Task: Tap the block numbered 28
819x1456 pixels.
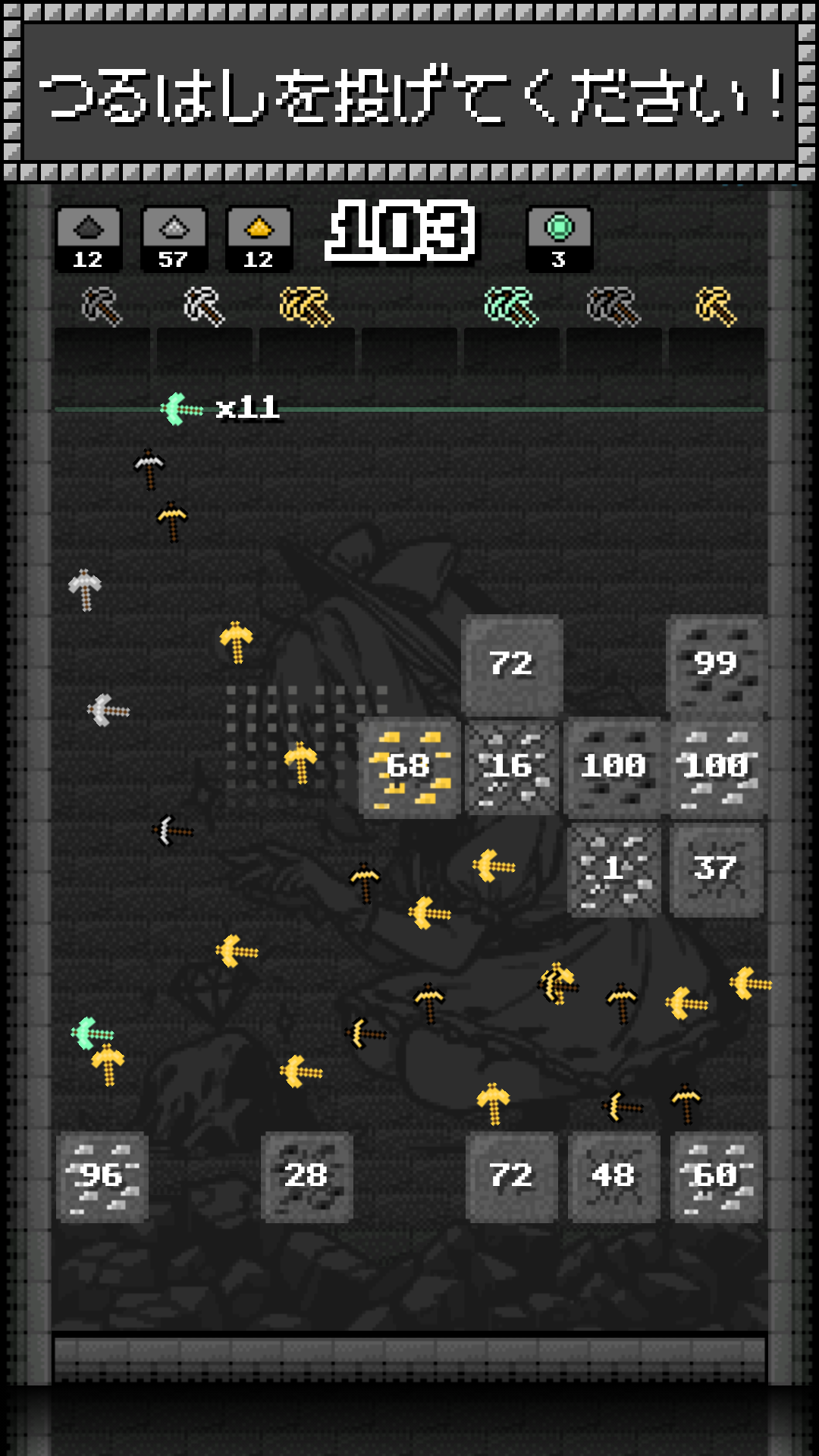Action: click(x=307, y=1176)
